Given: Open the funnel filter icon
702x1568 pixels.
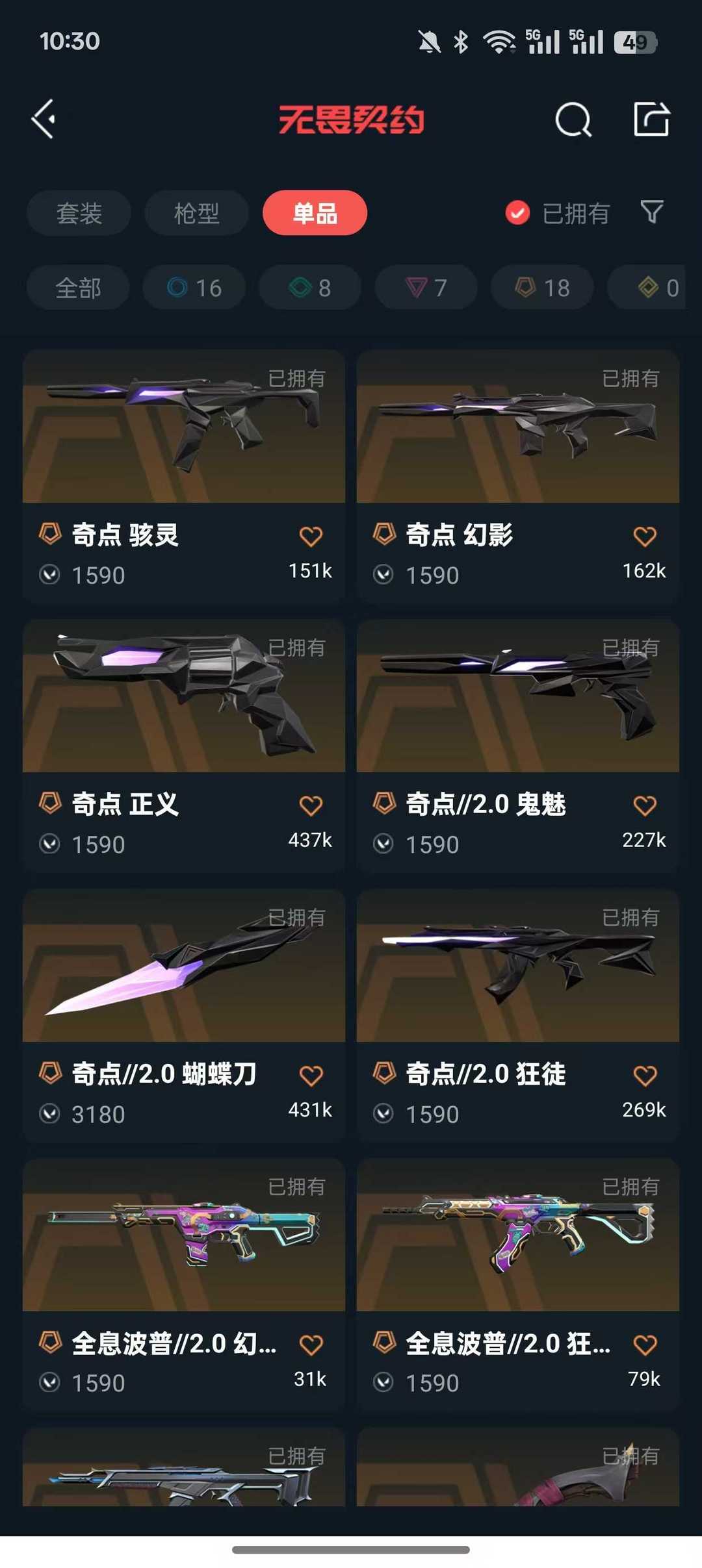Looking at the screenshot, I should (x=652, y=212).
